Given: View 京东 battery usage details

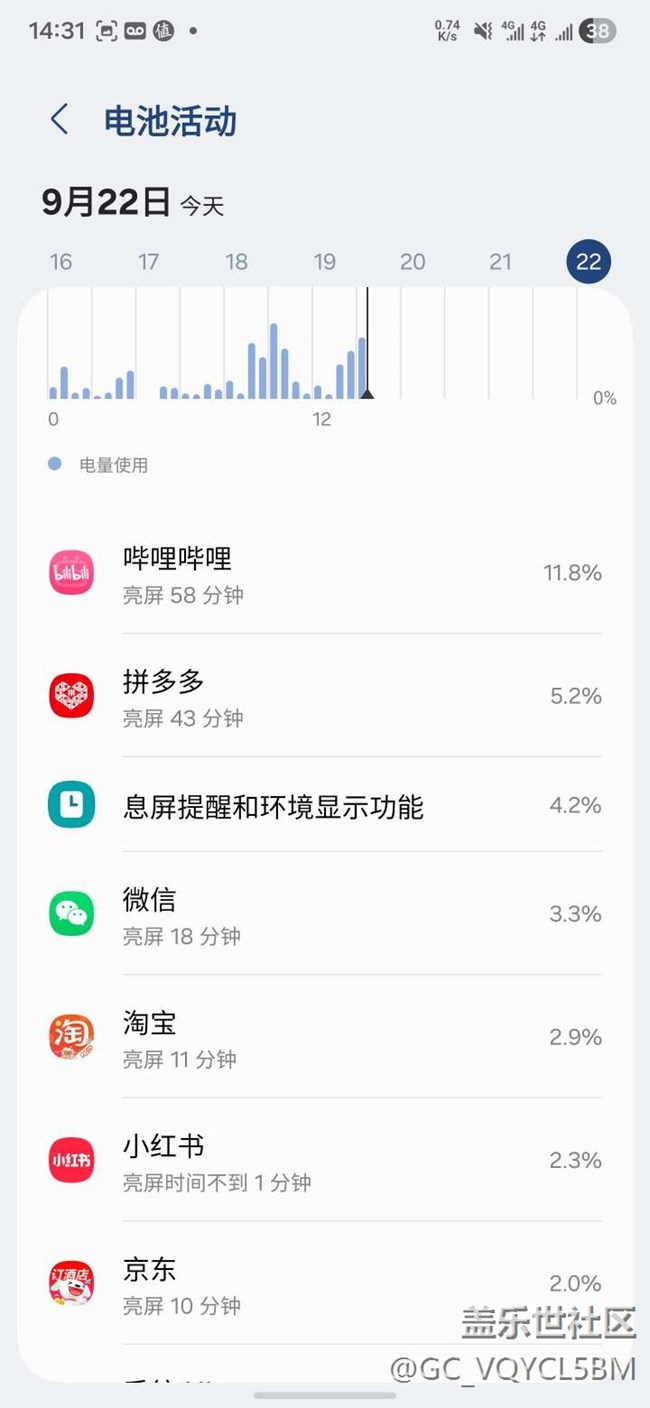Looking at the screenshot, I should click(325, 1283).
